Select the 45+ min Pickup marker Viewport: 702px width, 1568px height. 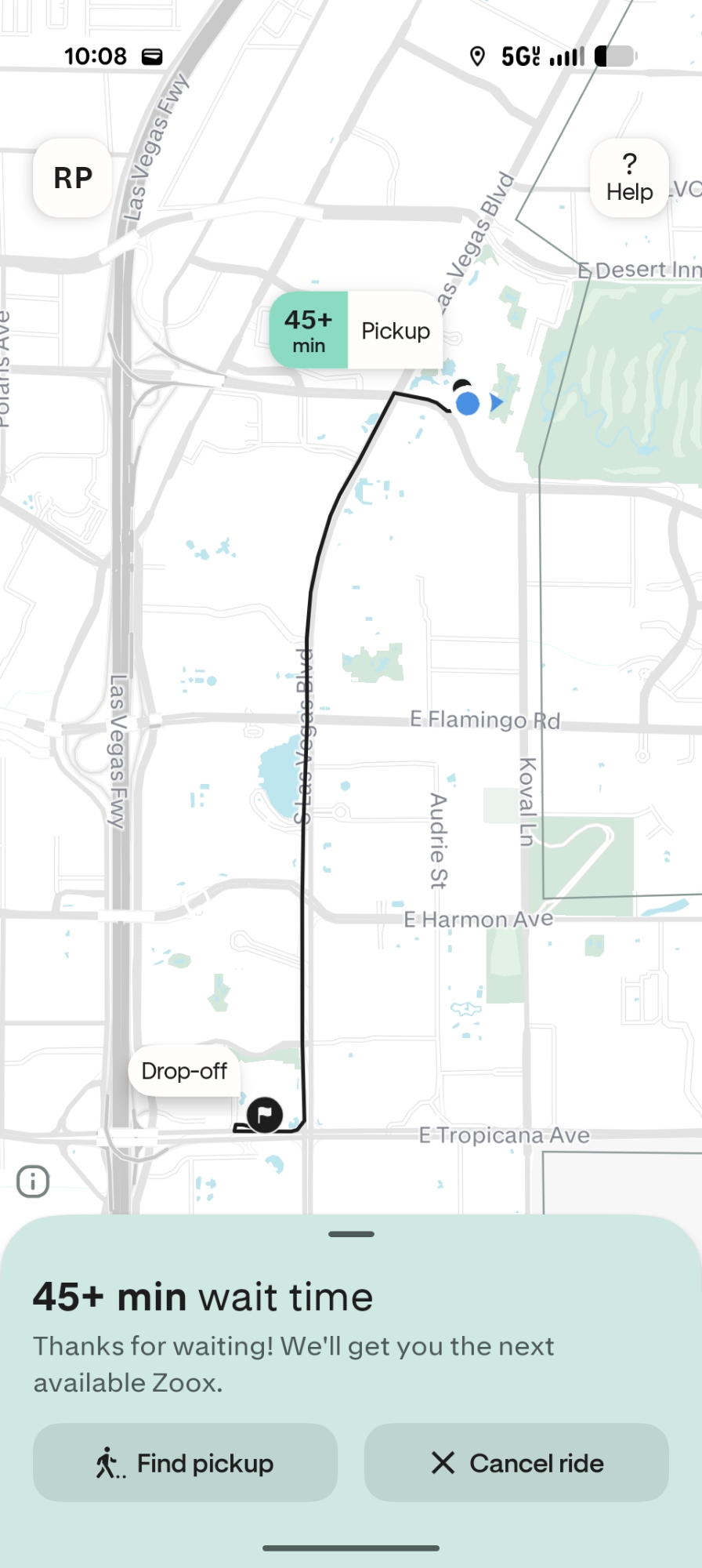(x=356, y=330)
